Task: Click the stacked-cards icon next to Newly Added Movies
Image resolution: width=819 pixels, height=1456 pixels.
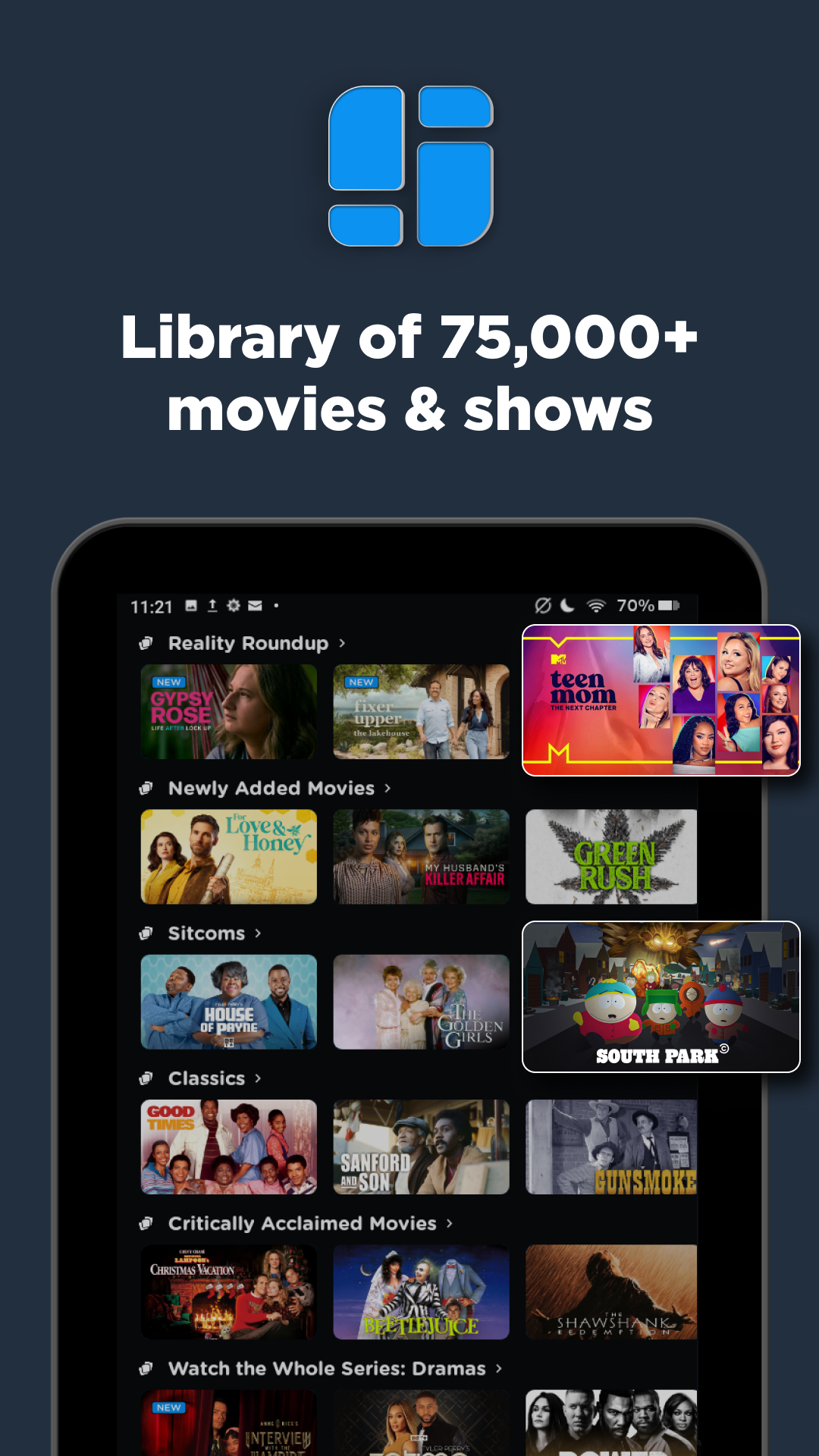Action: click(146, 788)
